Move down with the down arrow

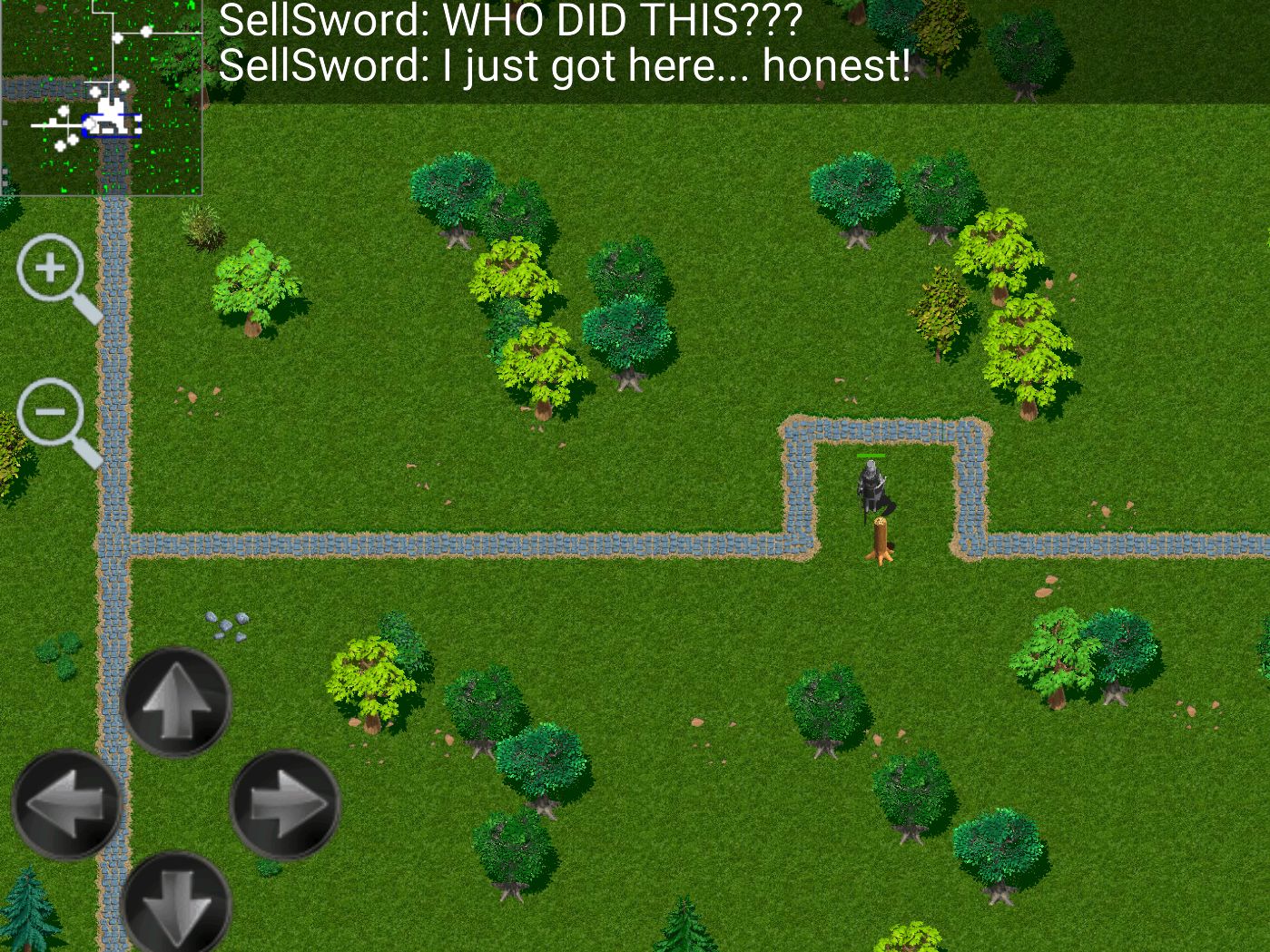[x=175, y=903]
